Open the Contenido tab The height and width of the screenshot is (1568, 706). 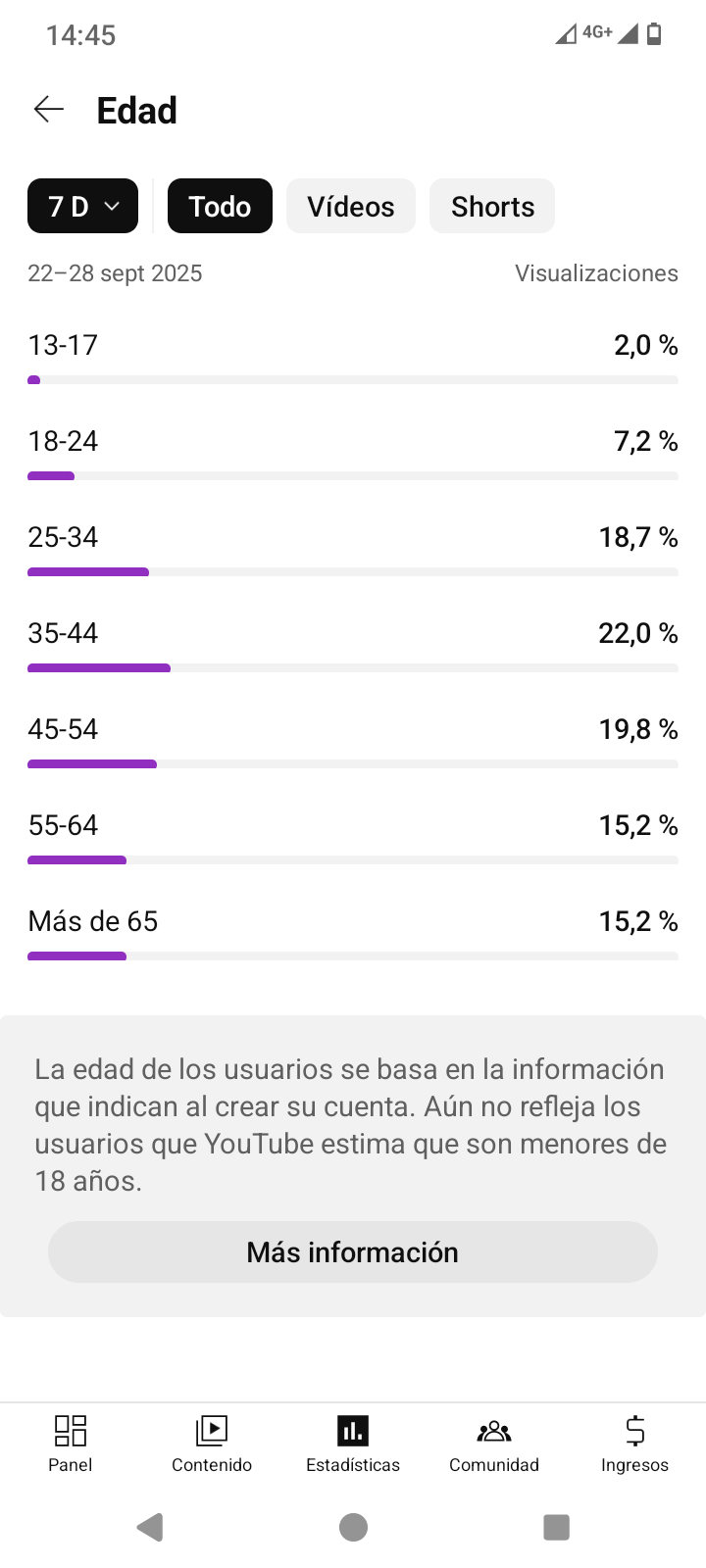pos(212,1445)
